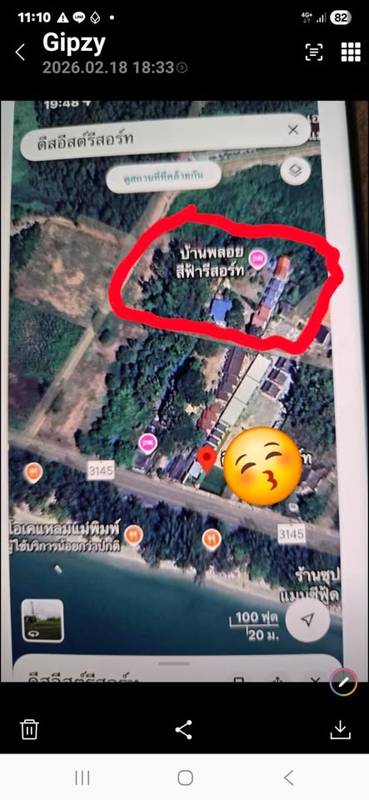
Task: Download the photo to the device
Action: click(340, 730)
